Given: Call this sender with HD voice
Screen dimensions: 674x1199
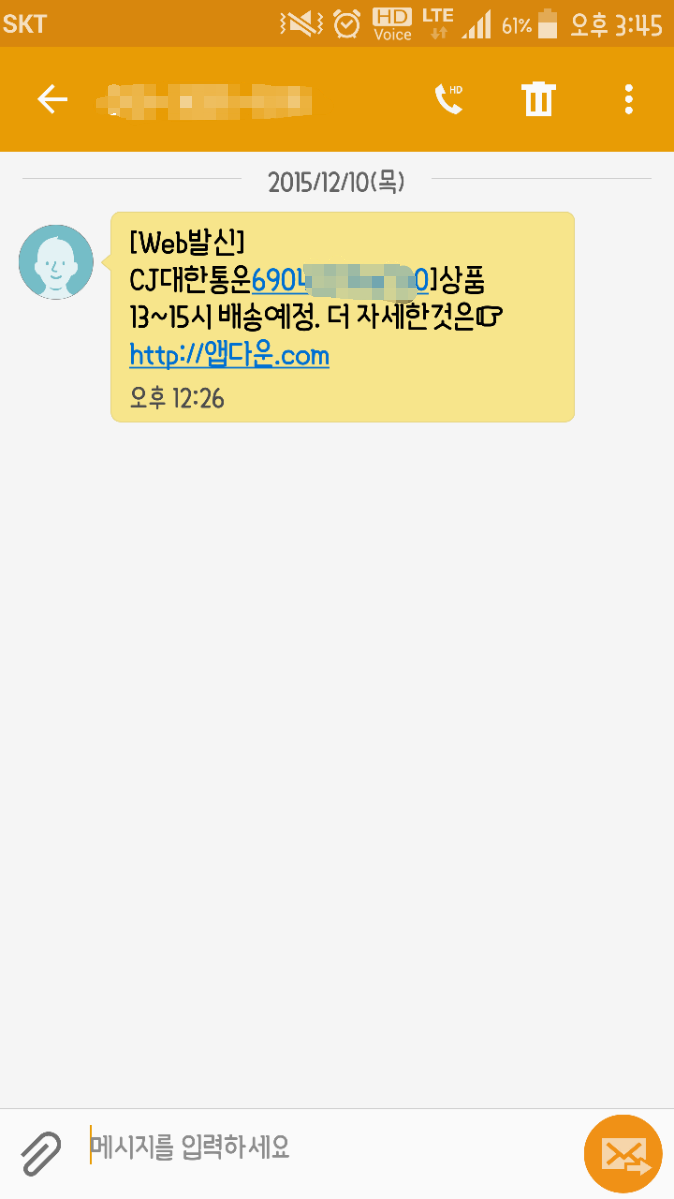Looking at the screenshot, I should (x=448, y=99).
